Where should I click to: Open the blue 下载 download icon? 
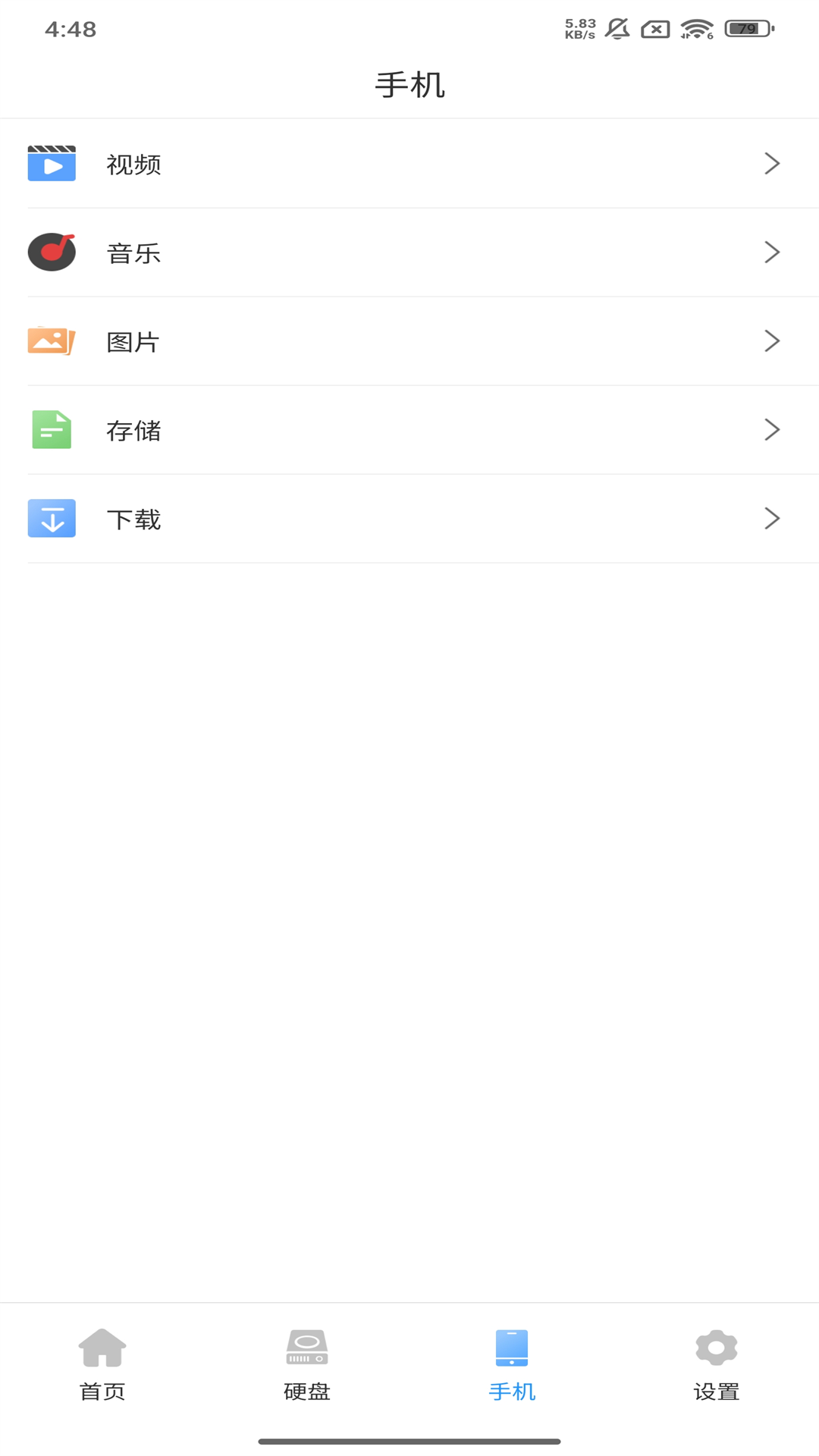click(52, 518)
